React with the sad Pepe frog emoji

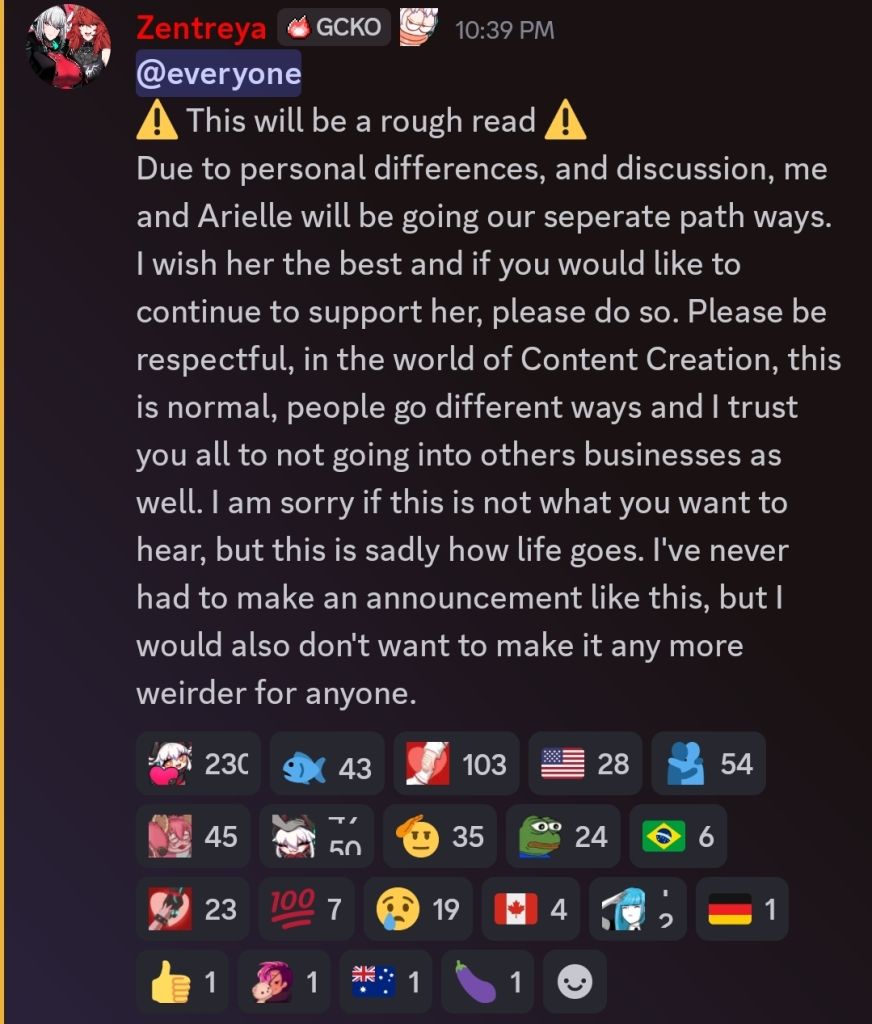click(563, 836)
